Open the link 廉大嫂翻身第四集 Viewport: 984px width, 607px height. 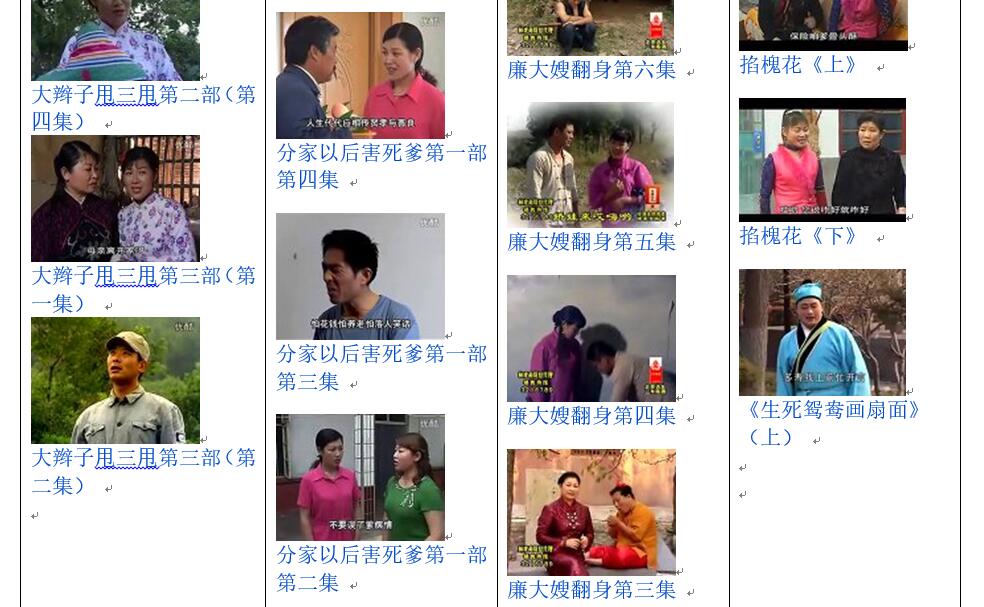591,416
